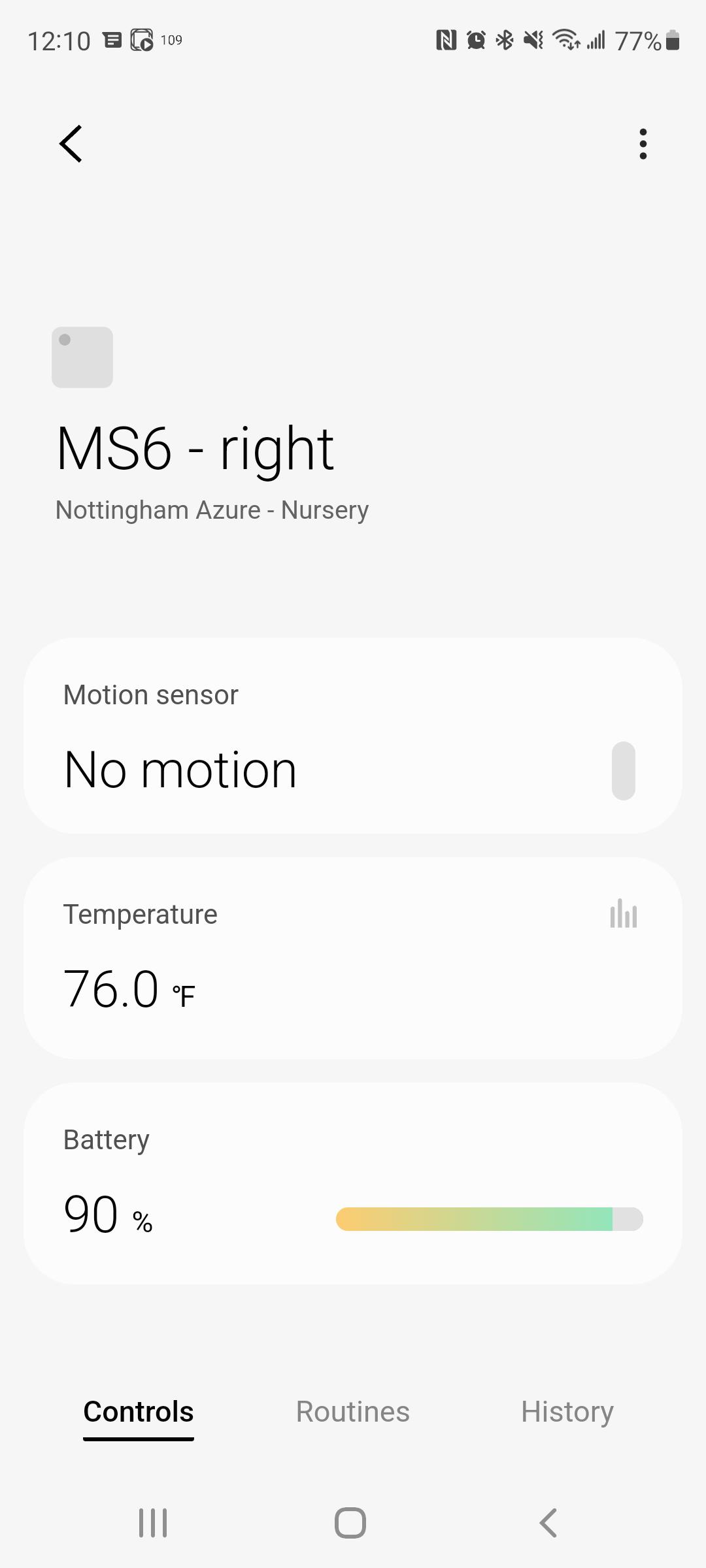Switch to the Routines tab

352,1411
